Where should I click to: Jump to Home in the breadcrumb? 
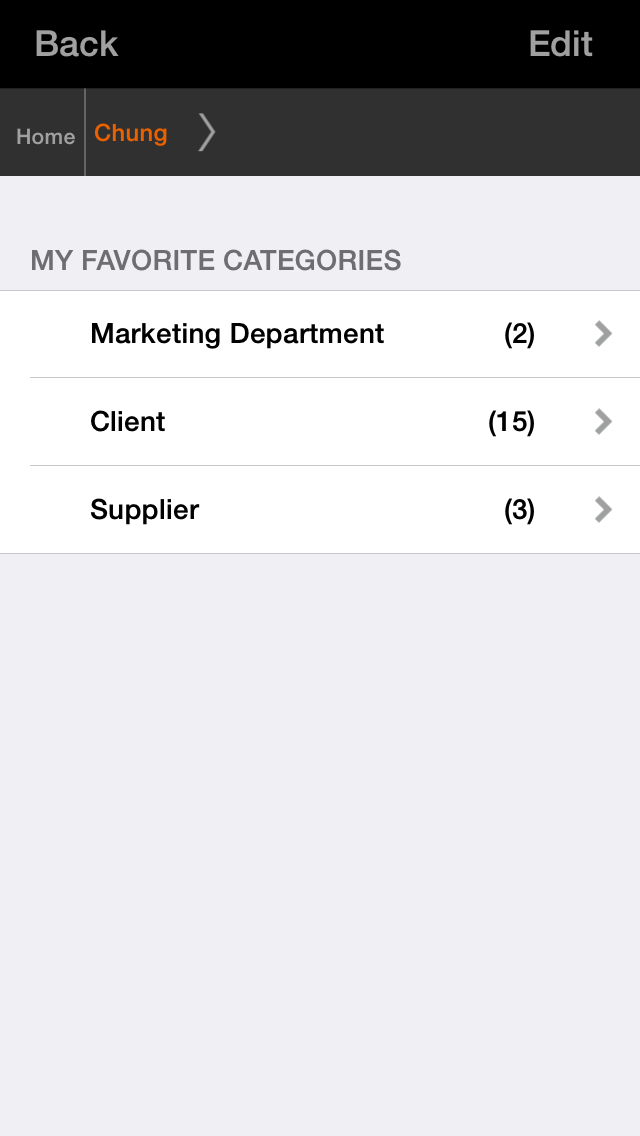click(45, 136)
